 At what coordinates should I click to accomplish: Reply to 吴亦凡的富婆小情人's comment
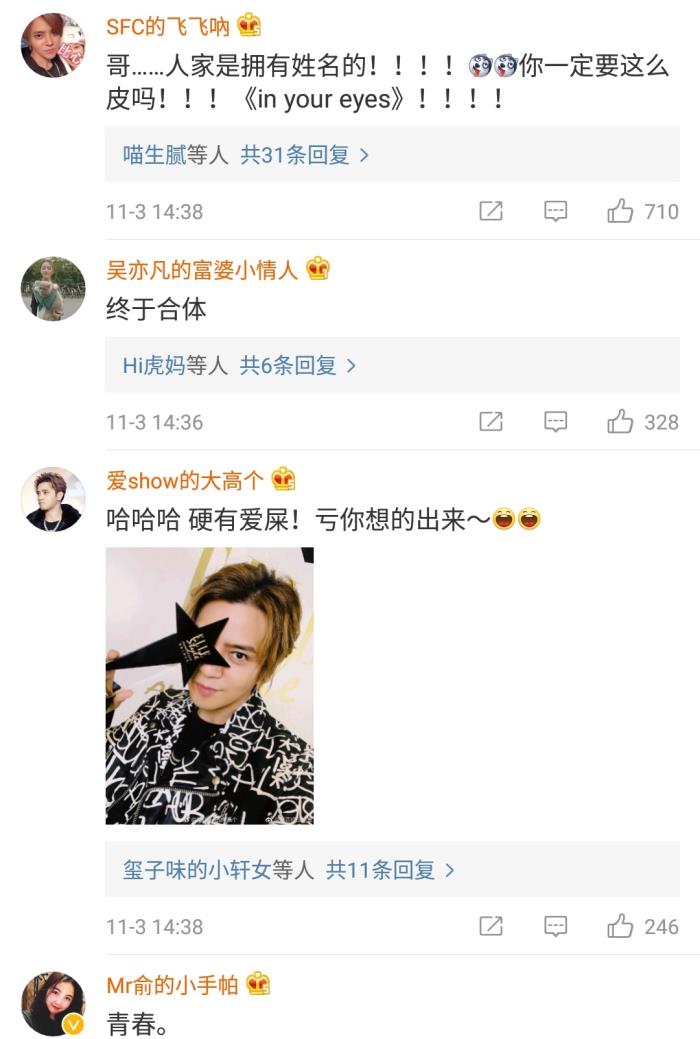coord(555,422)
